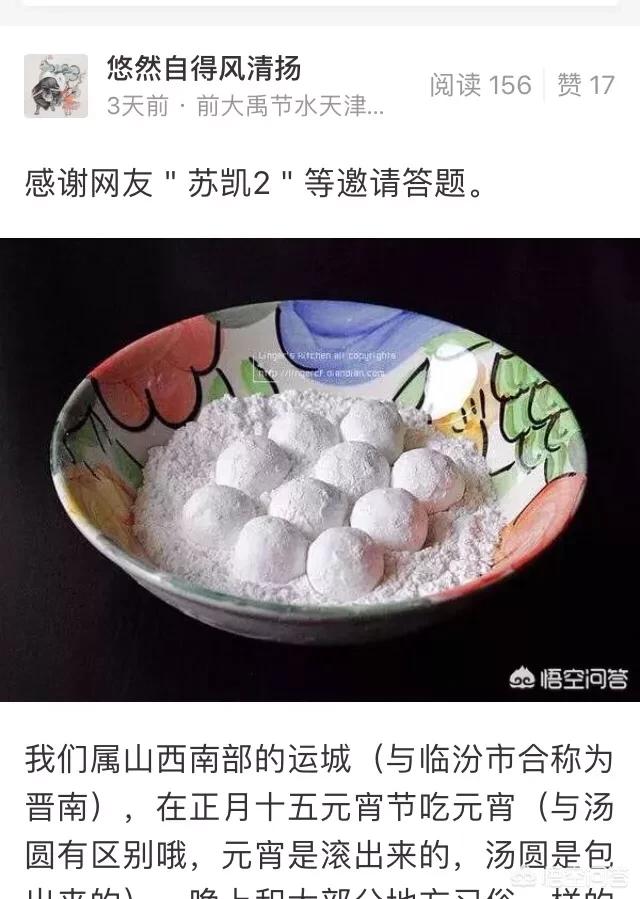The width and height of the screenshot is (640, 899).
Task: Open 悠然自得风清扬's profile name
Action: pyautogui.click(x=204, y=69)
